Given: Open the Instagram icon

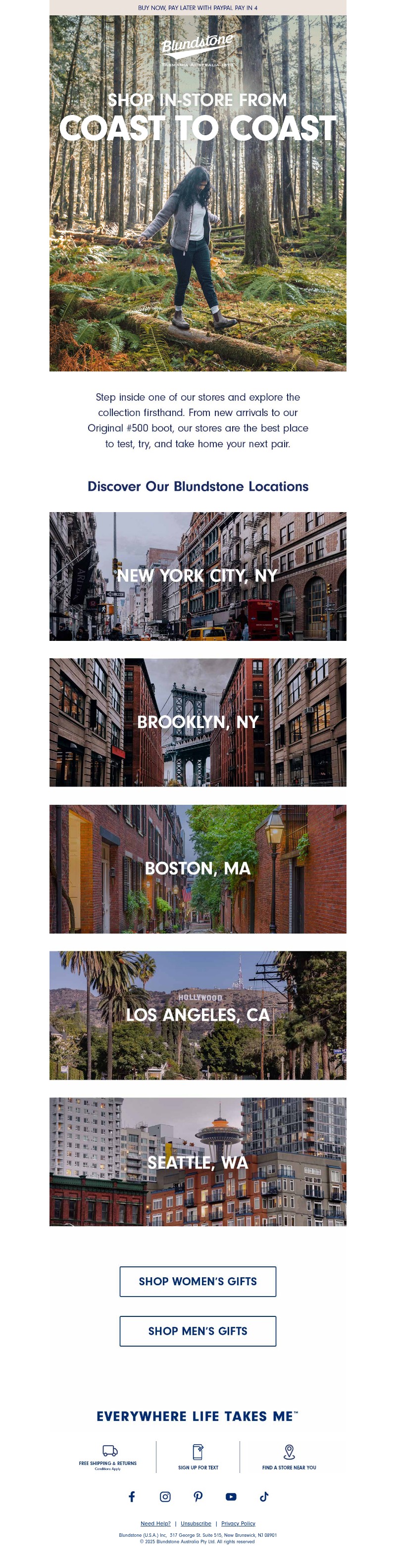Looking at the screenshot, I should (165, 1496).
